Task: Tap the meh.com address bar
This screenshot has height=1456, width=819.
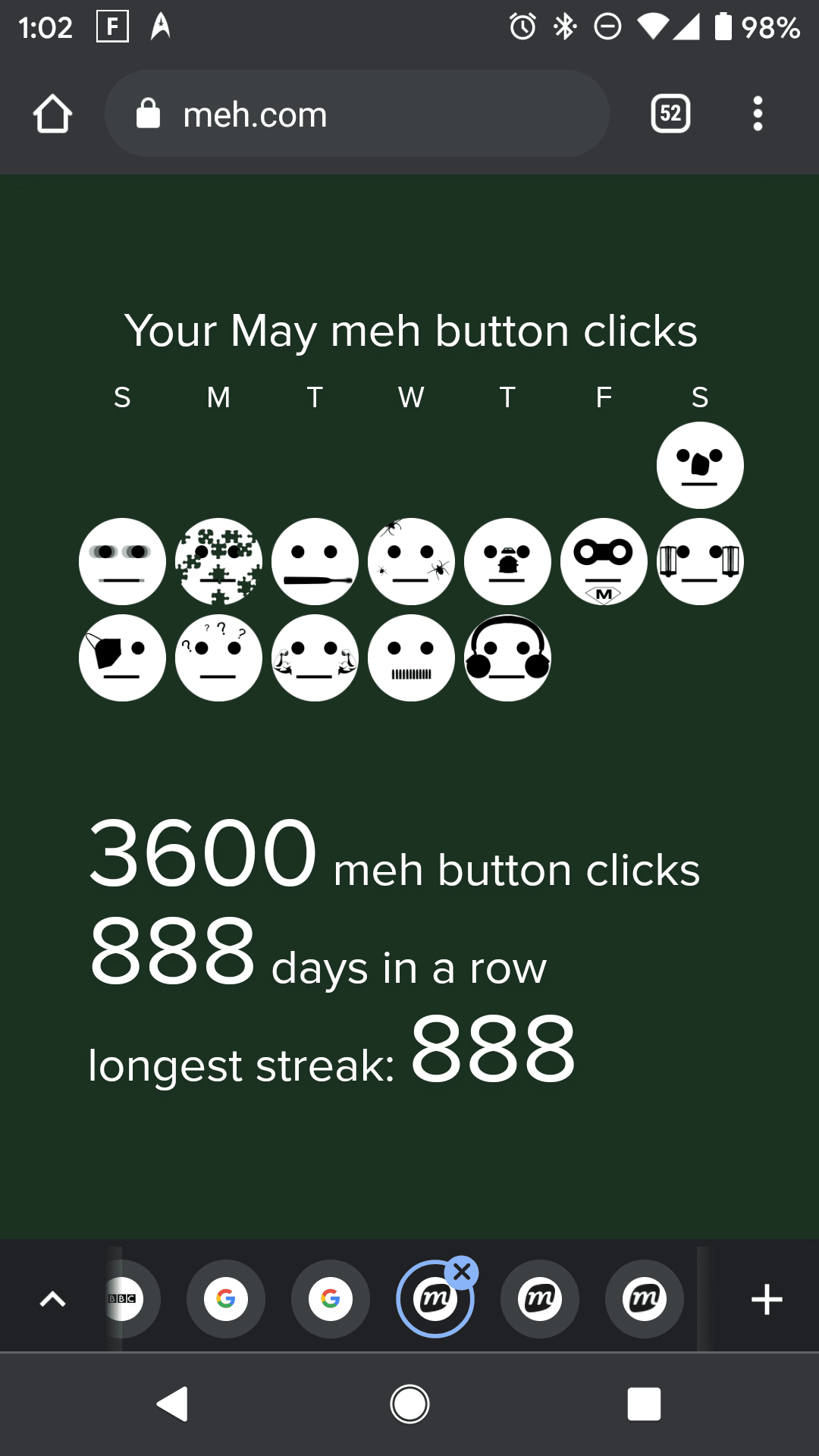Action: point(356,114)
